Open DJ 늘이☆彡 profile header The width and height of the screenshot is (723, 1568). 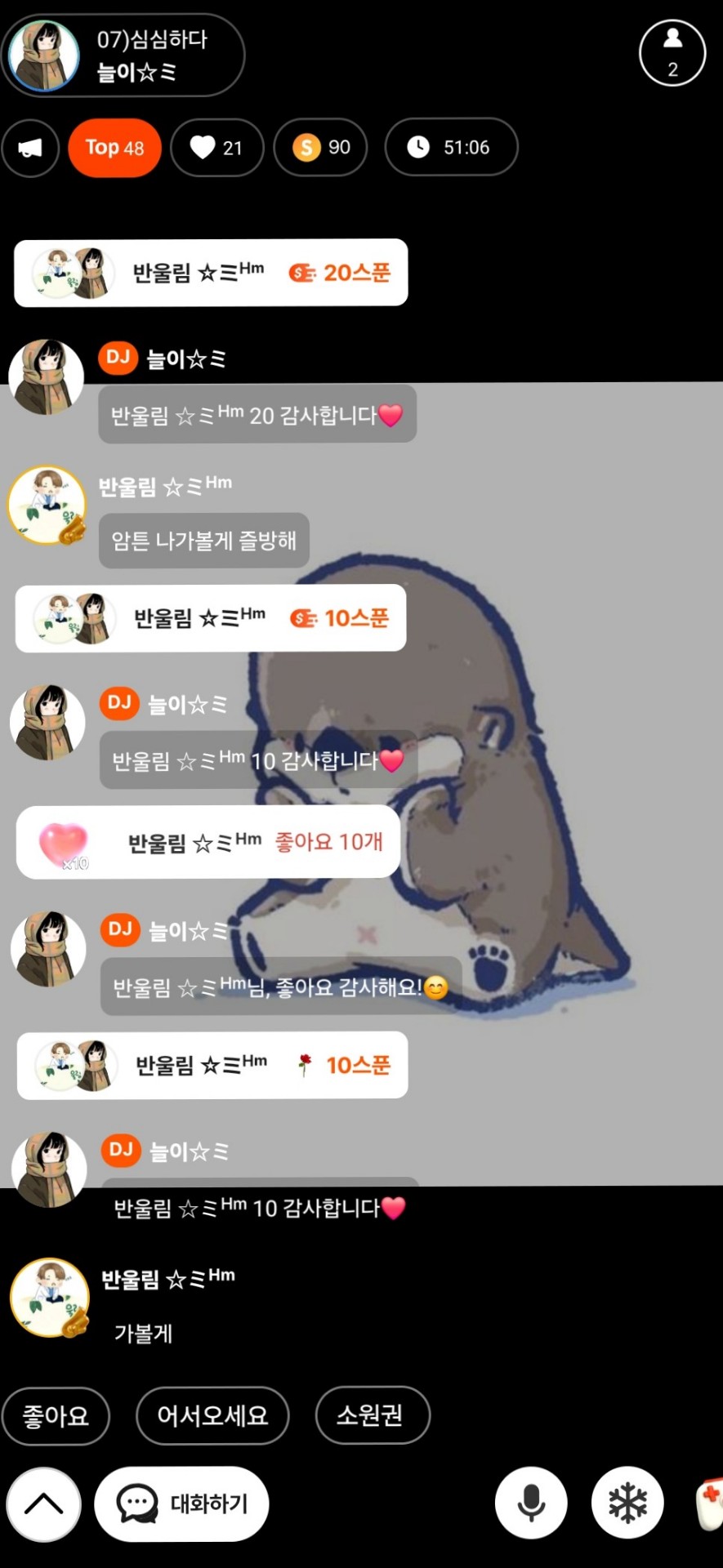pos(123,56)
